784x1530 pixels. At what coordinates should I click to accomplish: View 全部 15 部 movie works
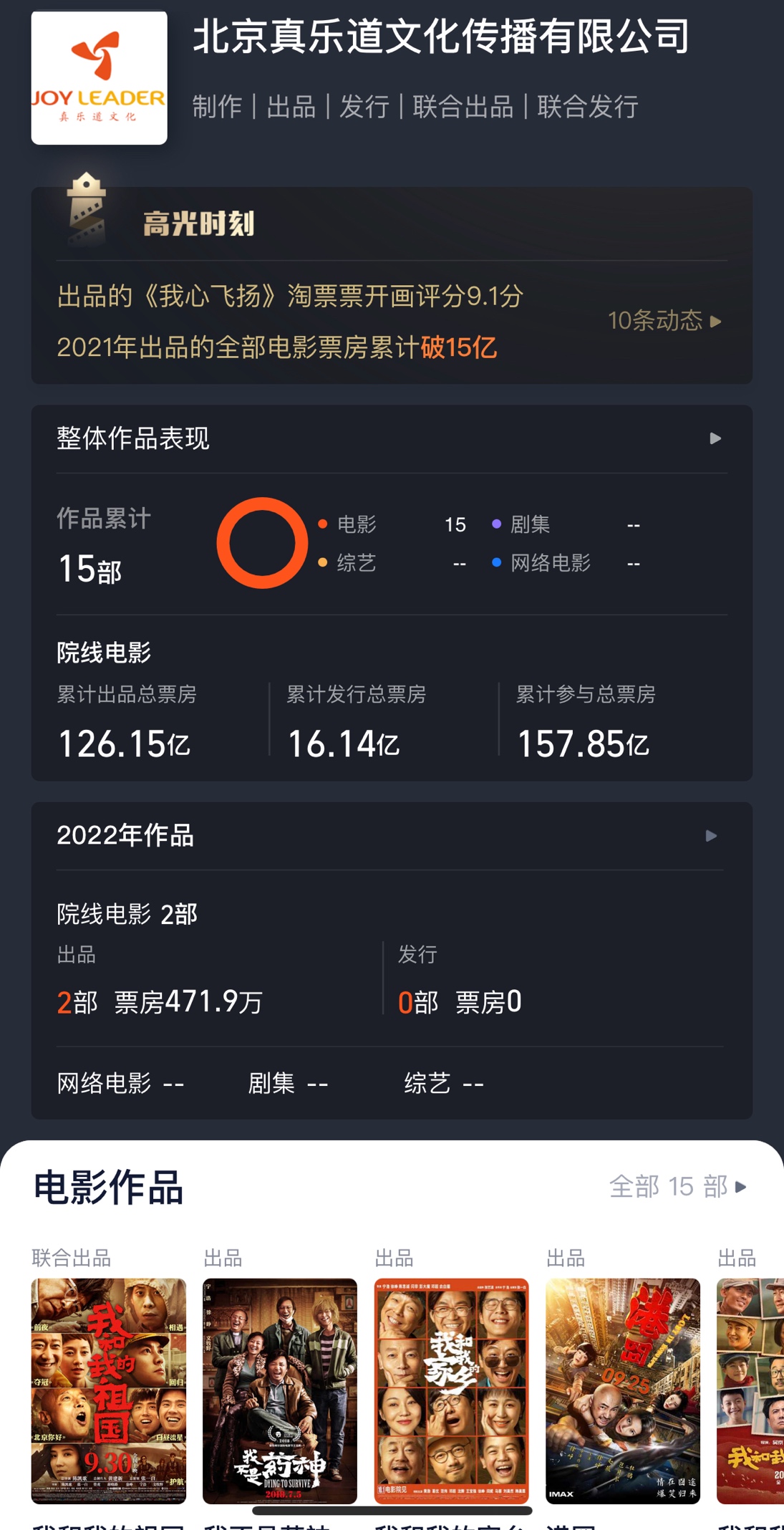677,1187
